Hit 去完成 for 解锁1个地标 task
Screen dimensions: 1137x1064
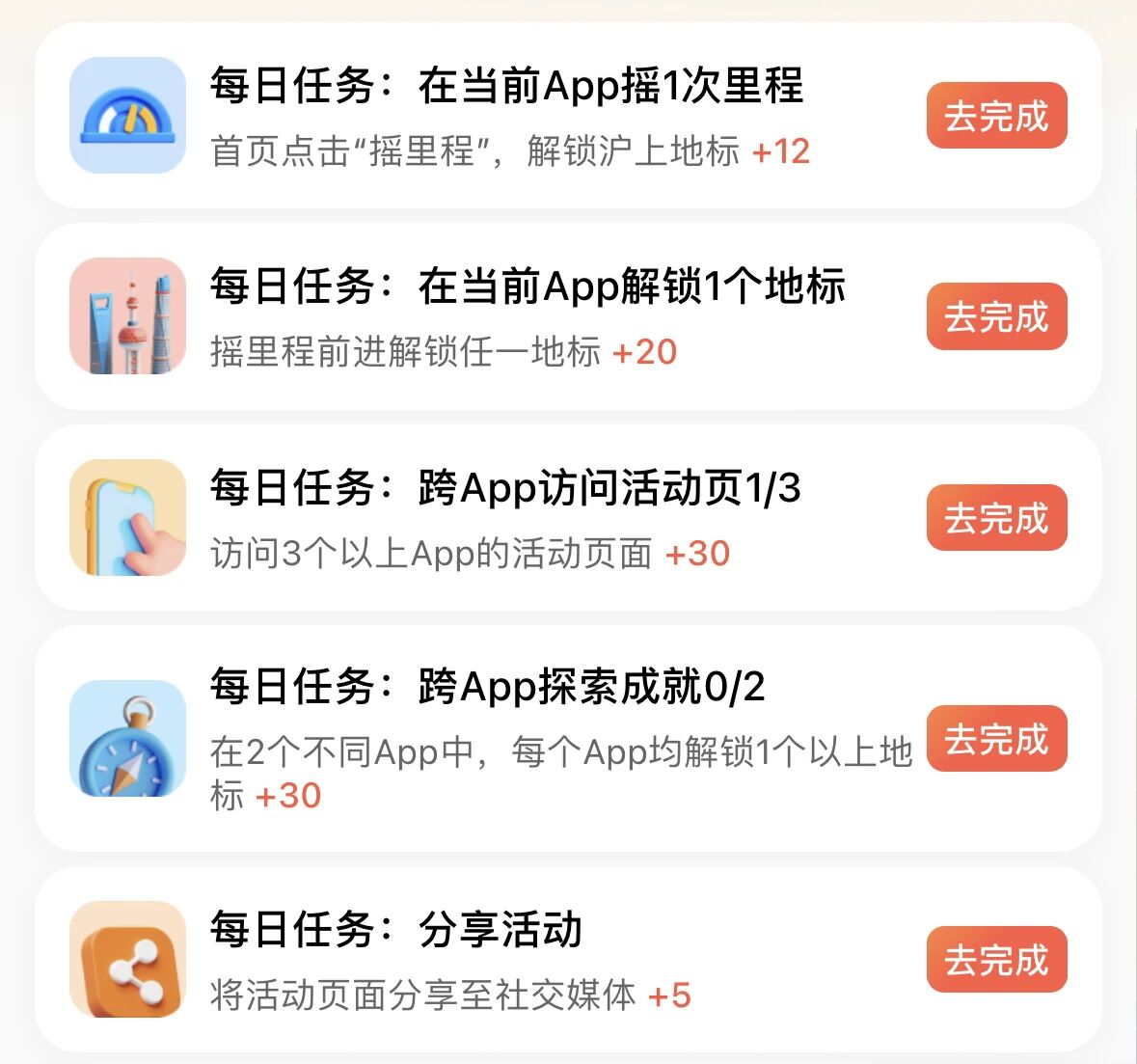click(996, 316)
